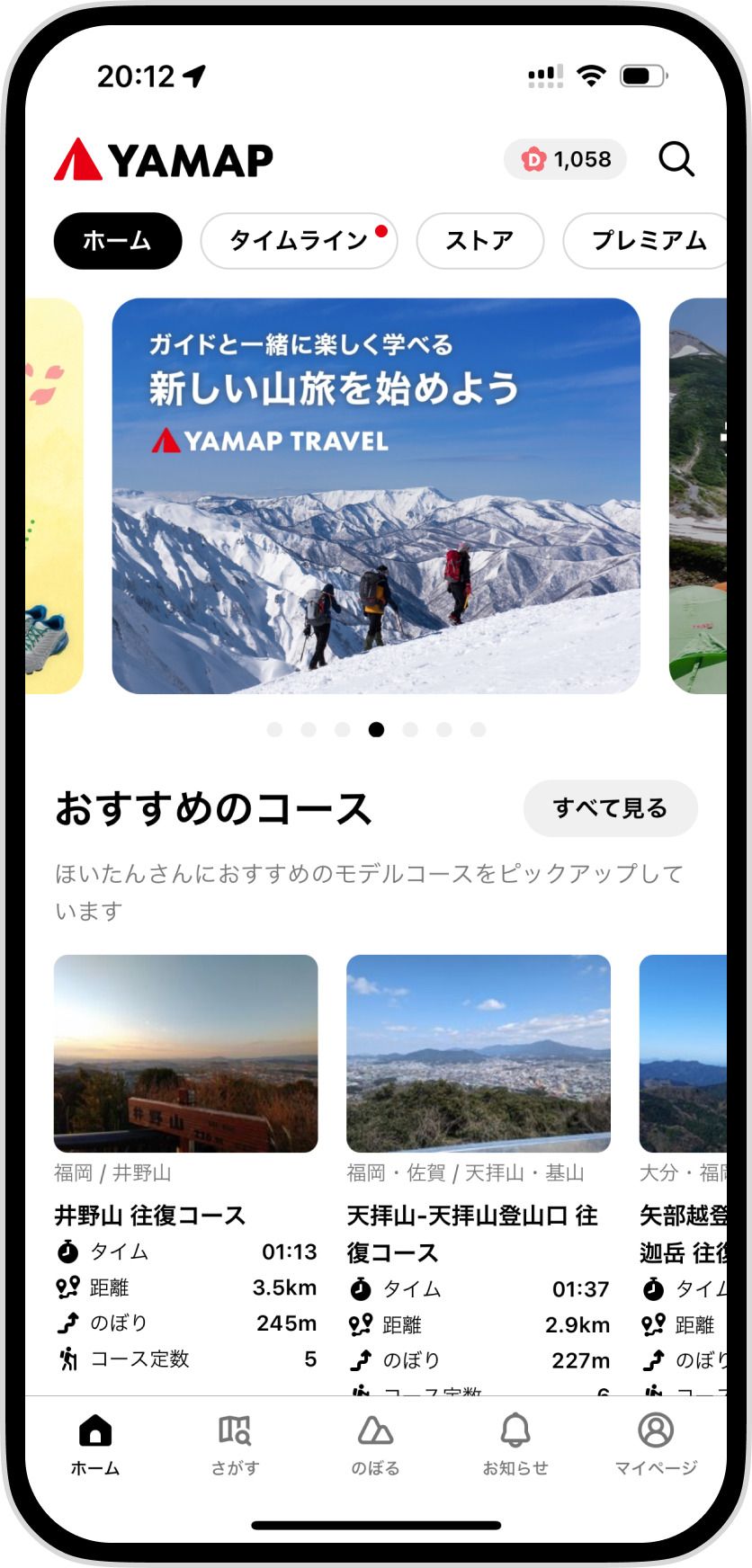
Task: Select the ホーム pill at the top
Action: tap(118, 240)
